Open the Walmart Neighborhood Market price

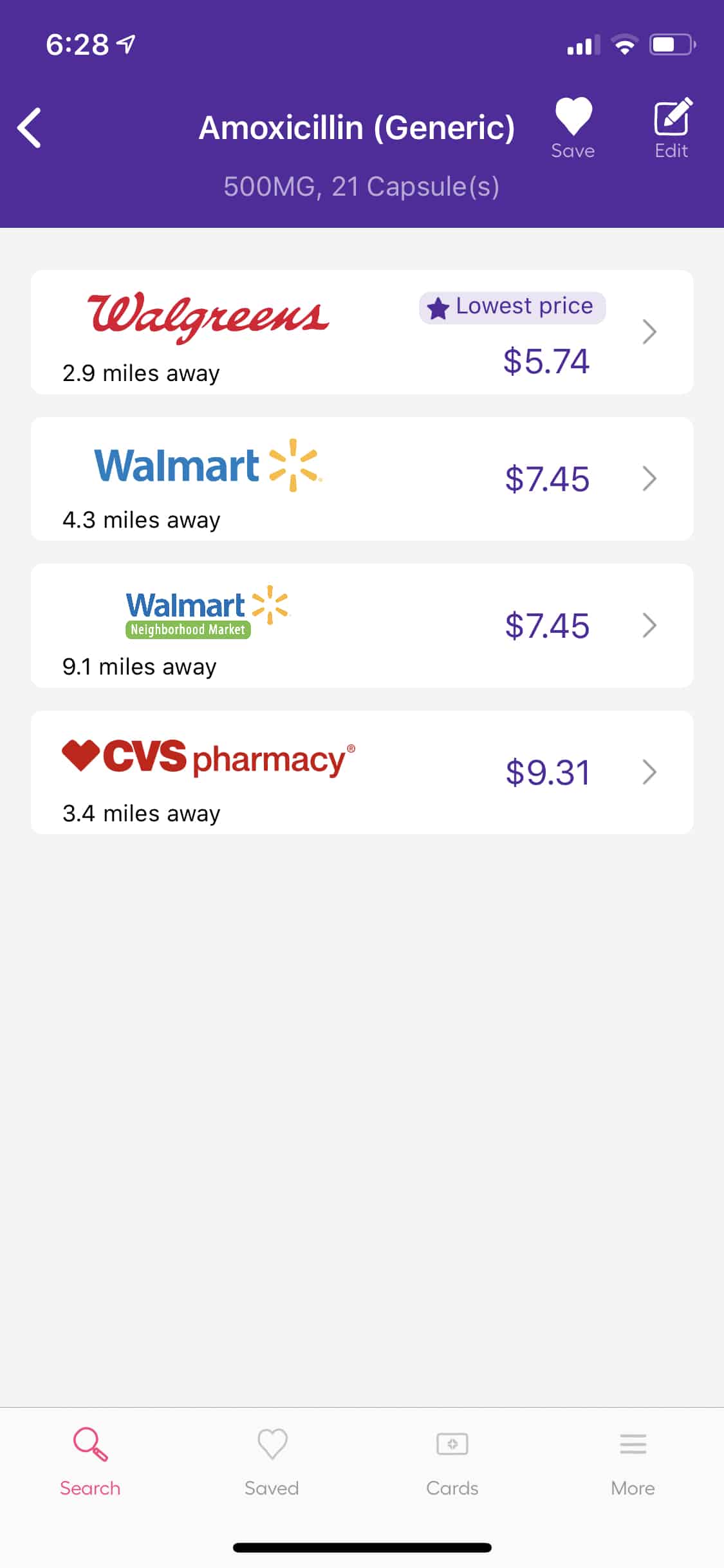[x=362, y=626]
